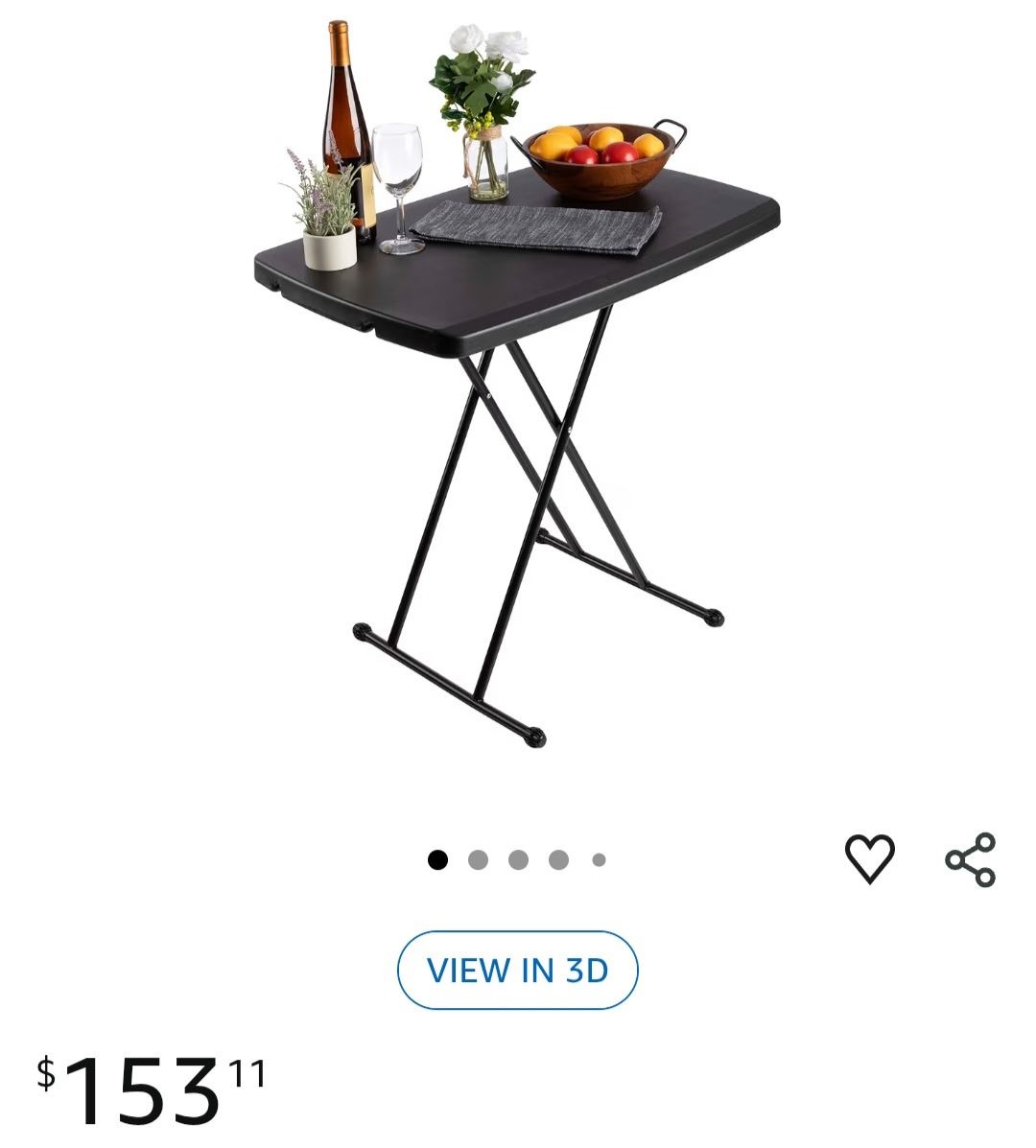The width and height of the screenshot is (1036, 1148).
Task: Add this table to your wish list
Action: (869, 858)
